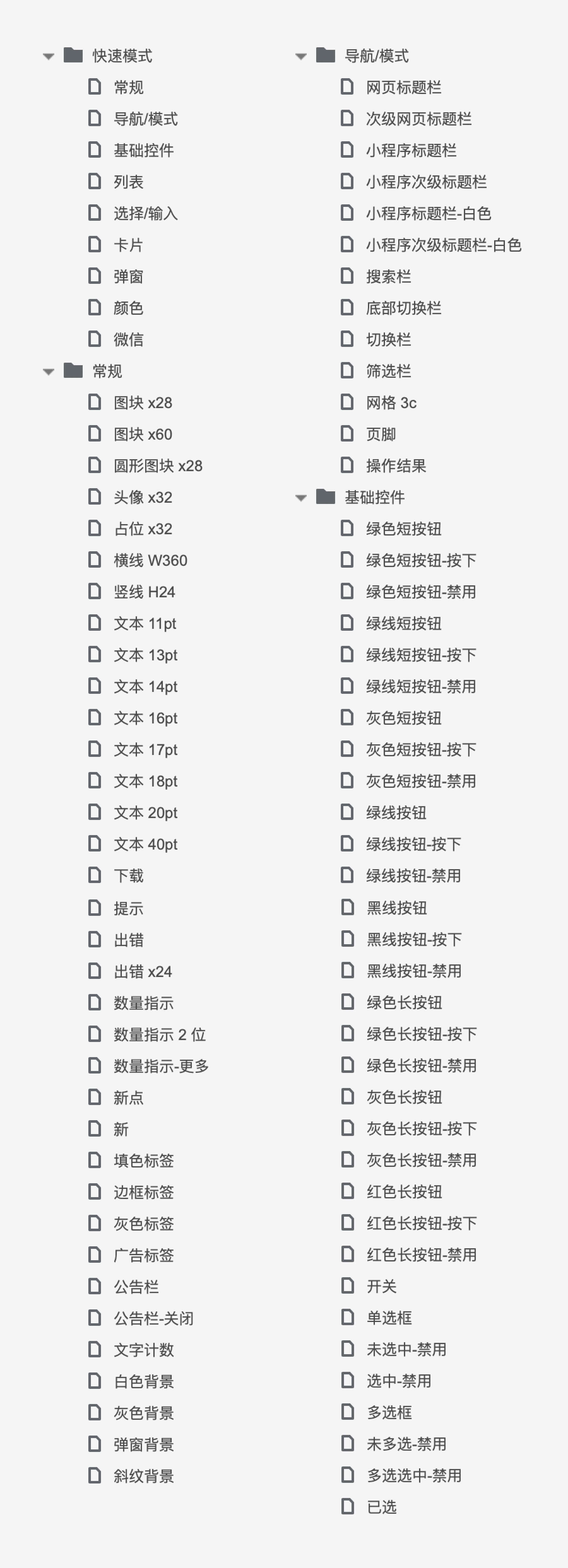Select 斜纹背景 in the tree
This screenshot has height=1568, width=568.
pyautogui.click(x=144, y=1476)
